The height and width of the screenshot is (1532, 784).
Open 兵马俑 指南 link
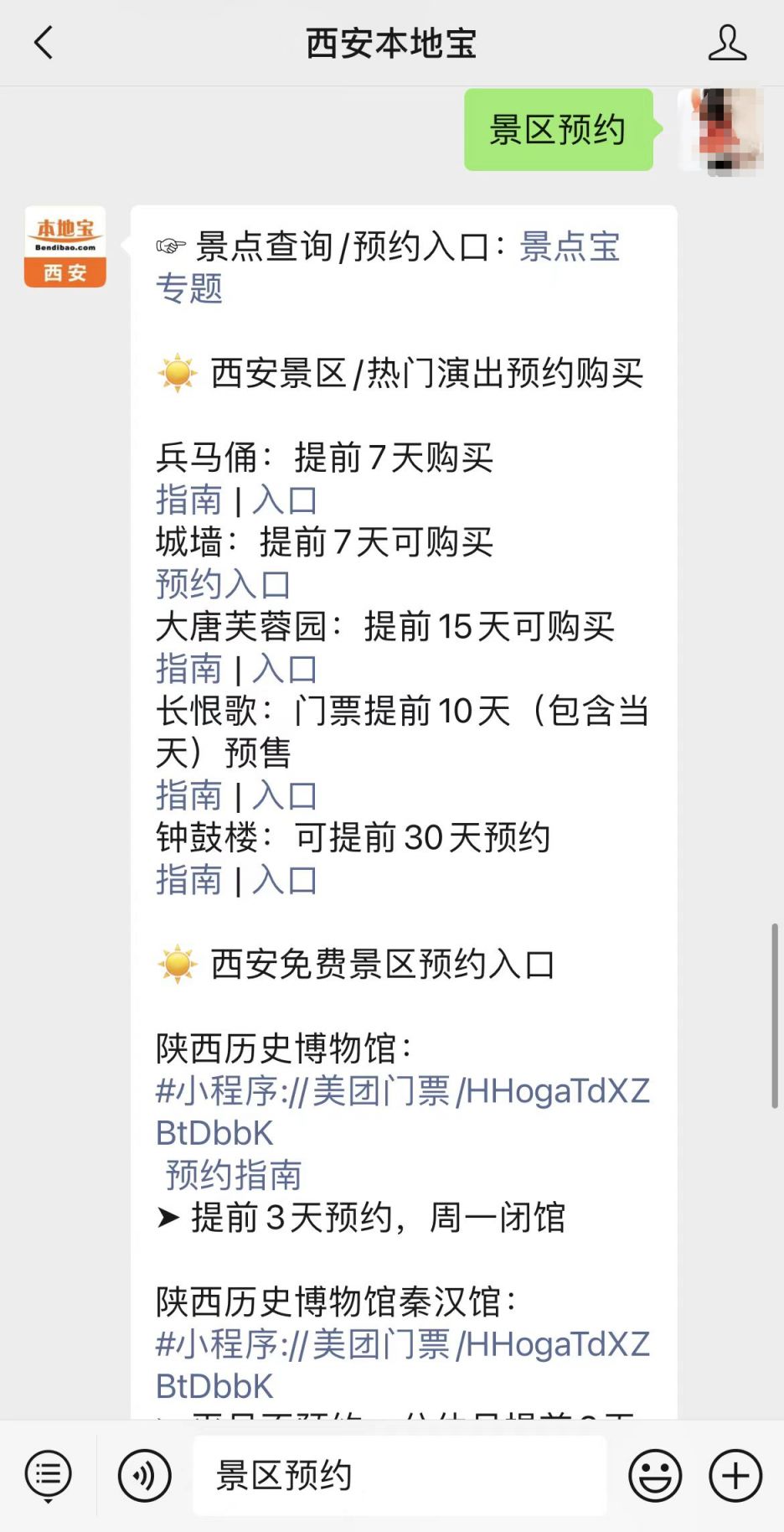pyautogui.click(x=189, y=500)
